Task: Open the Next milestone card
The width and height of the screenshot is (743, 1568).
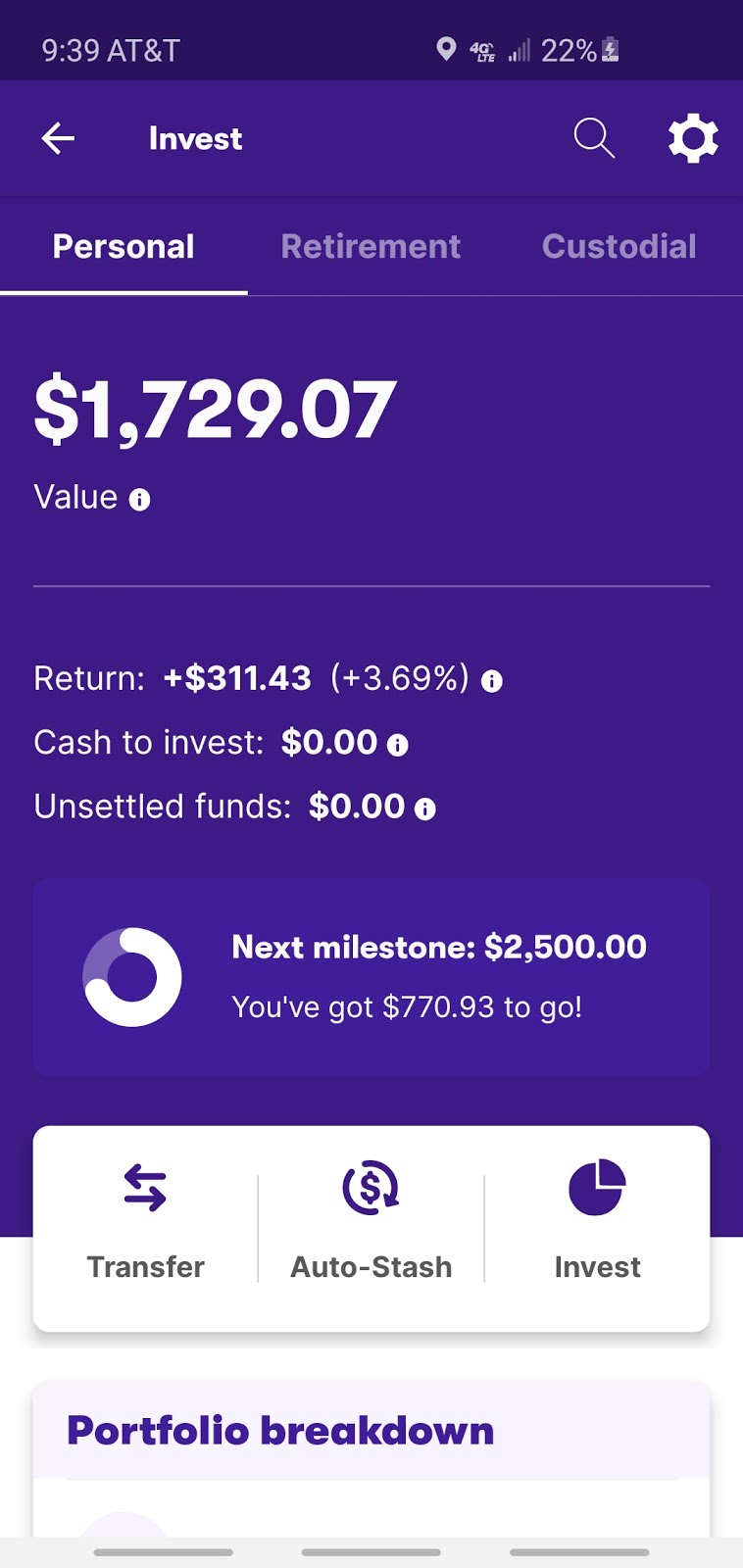Action: (x=371, y=977)
